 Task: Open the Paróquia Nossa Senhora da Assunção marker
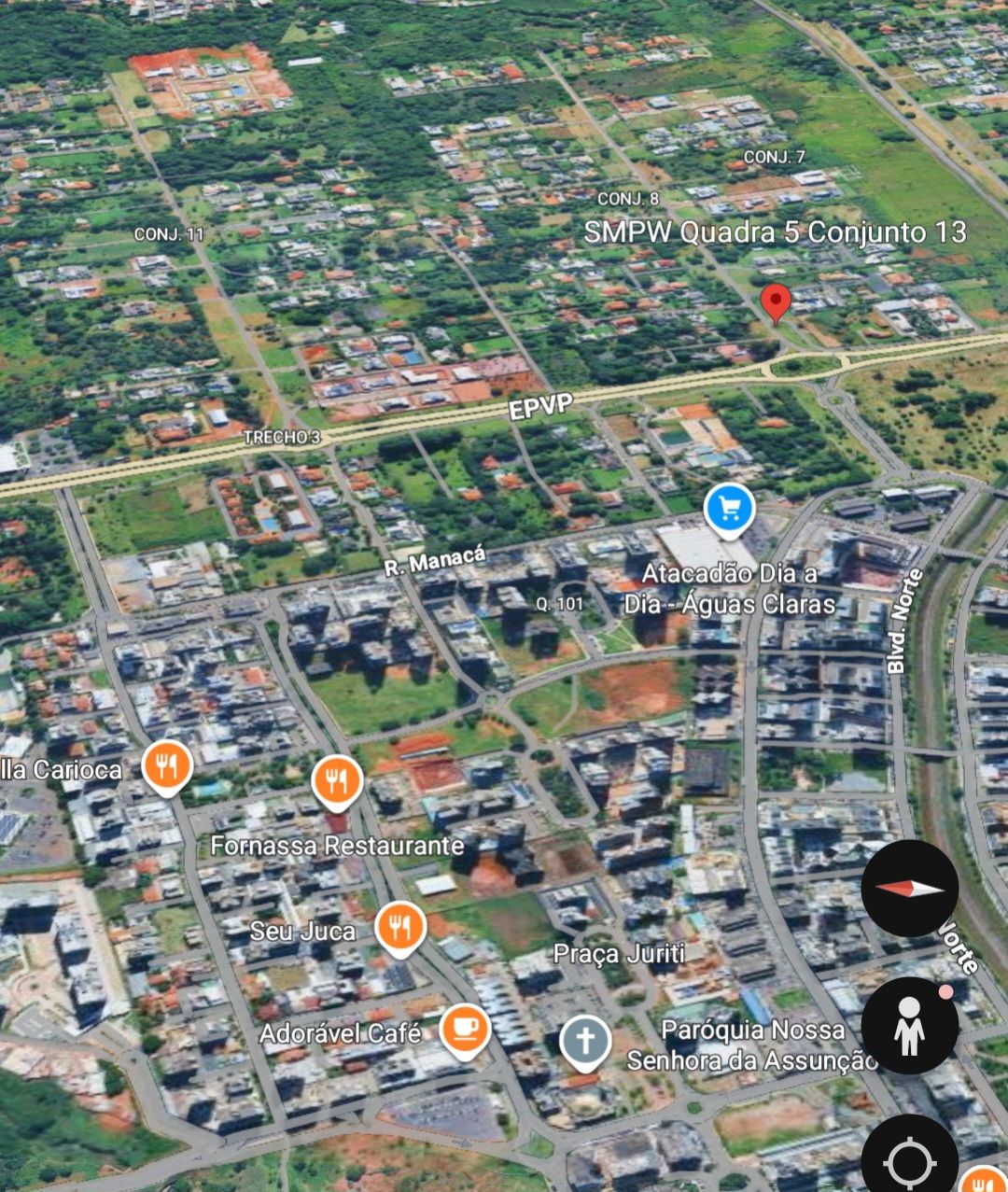coord(585,1041)
